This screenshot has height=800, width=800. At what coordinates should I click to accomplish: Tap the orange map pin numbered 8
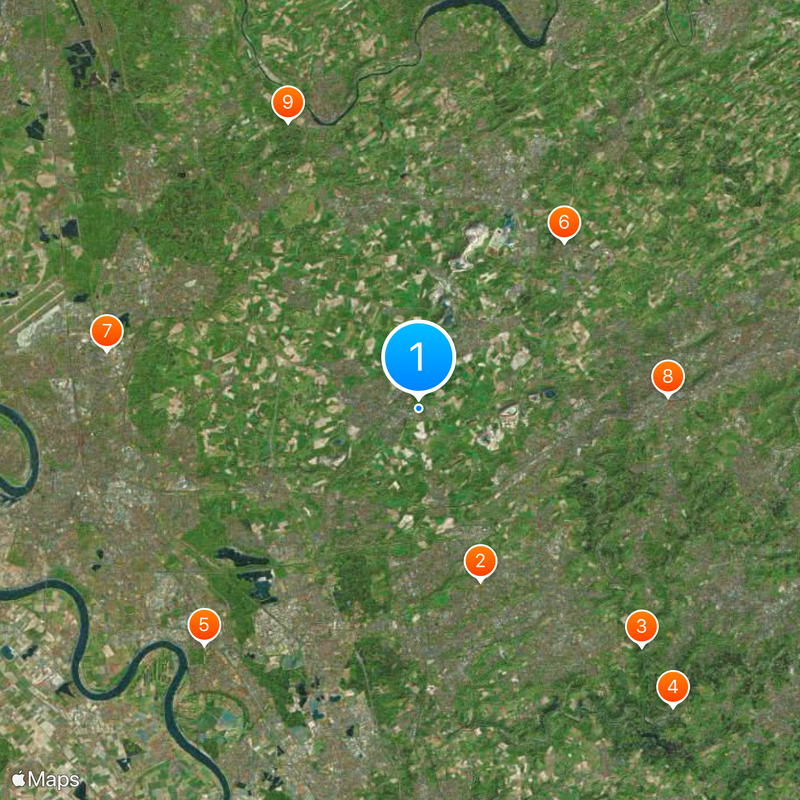tap(668, 377)
